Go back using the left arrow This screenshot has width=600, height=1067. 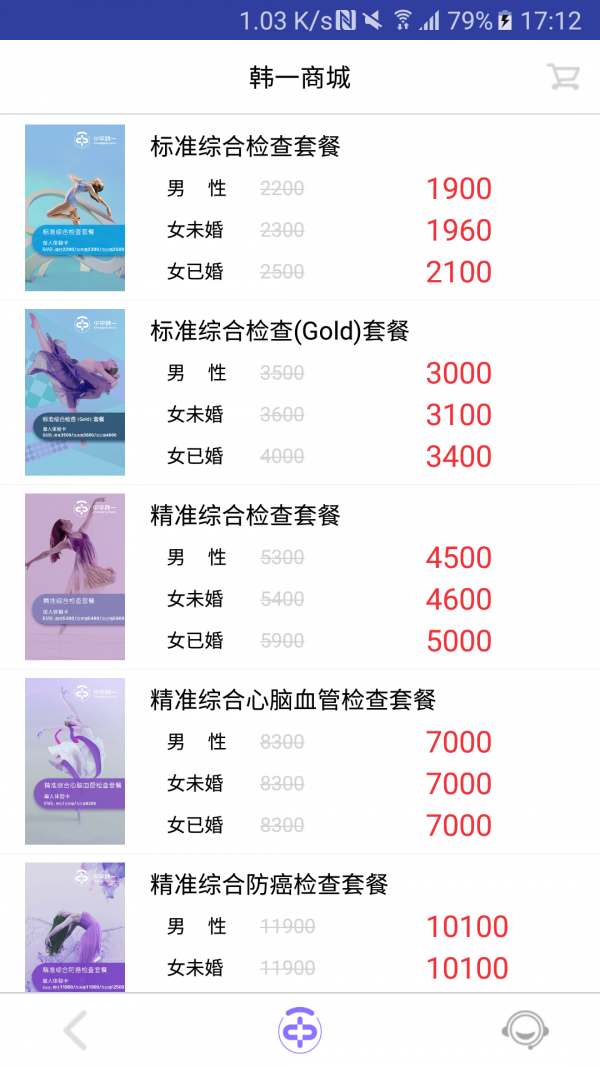point(76,1030)
